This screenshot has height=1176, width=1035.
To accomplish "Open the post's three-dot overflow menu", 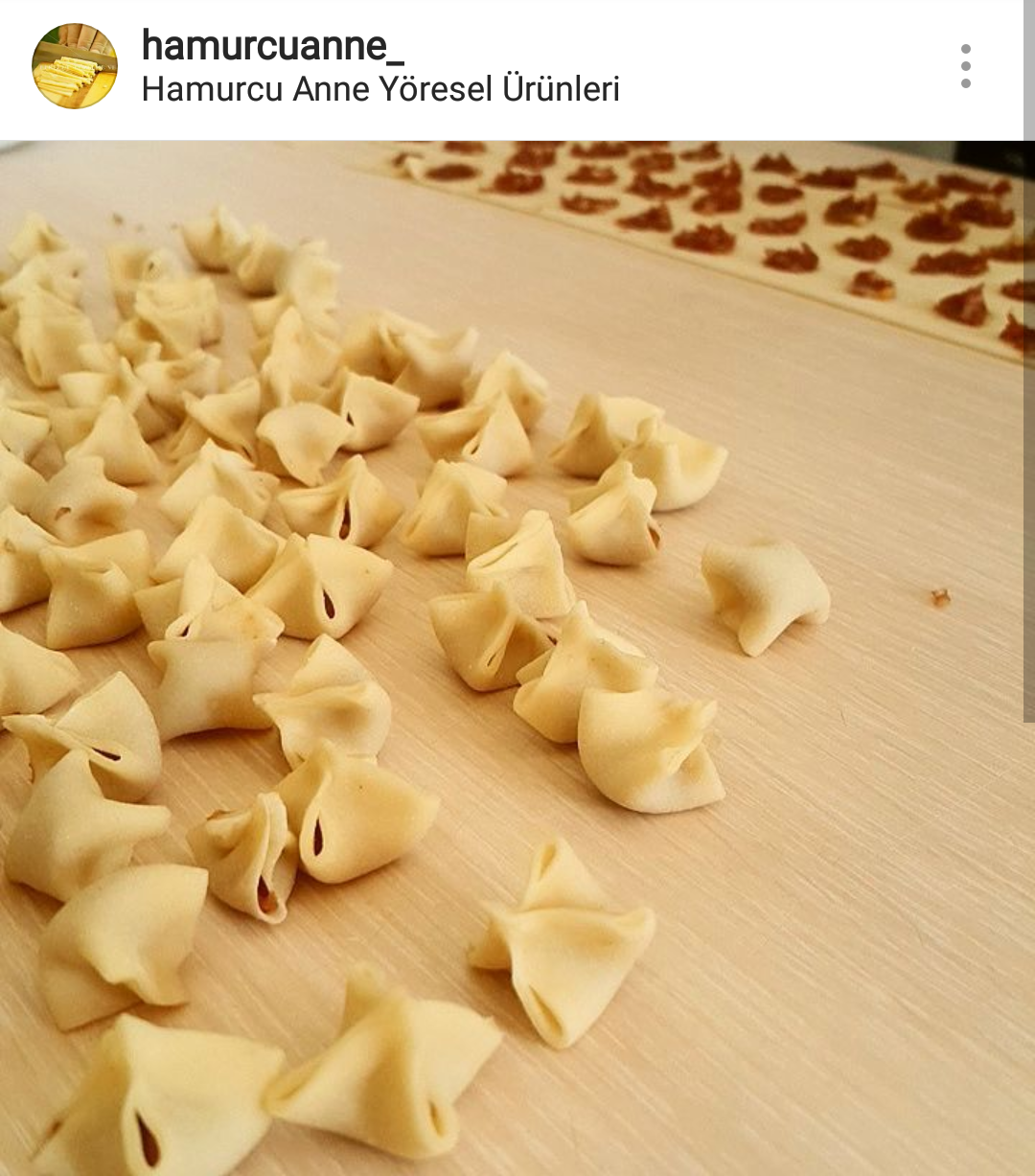I will (965, 66).
